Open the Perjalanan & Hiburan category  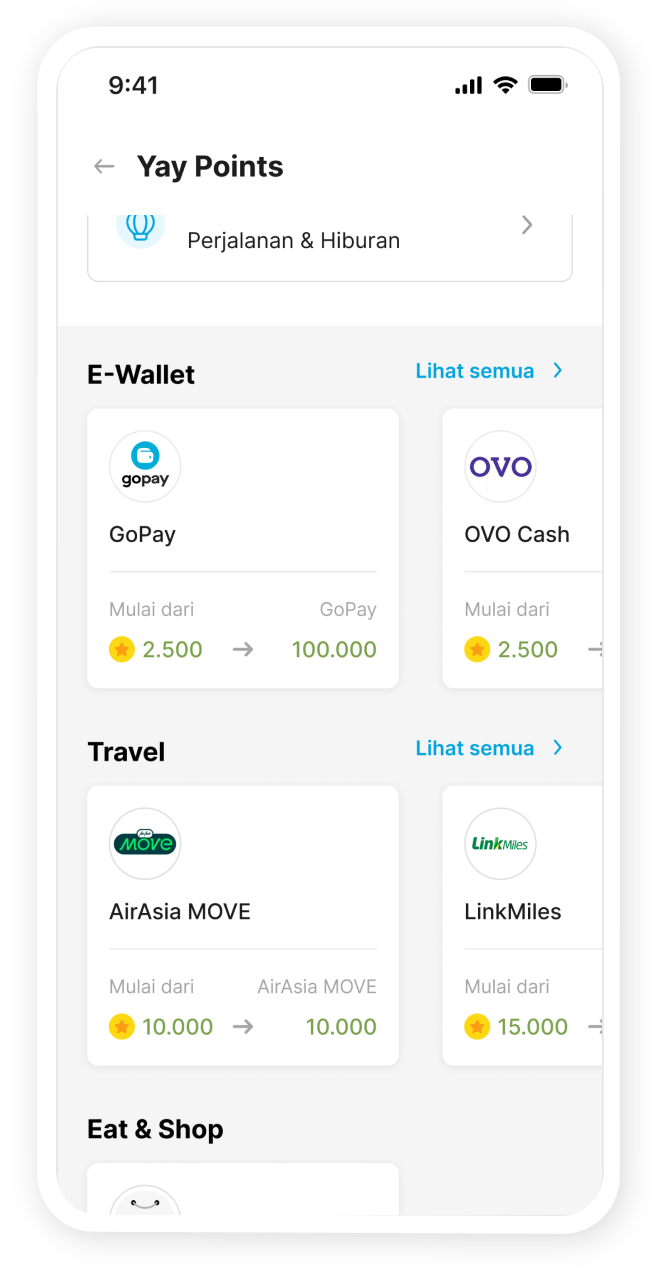pyautogui.click(x=329, y=240)
